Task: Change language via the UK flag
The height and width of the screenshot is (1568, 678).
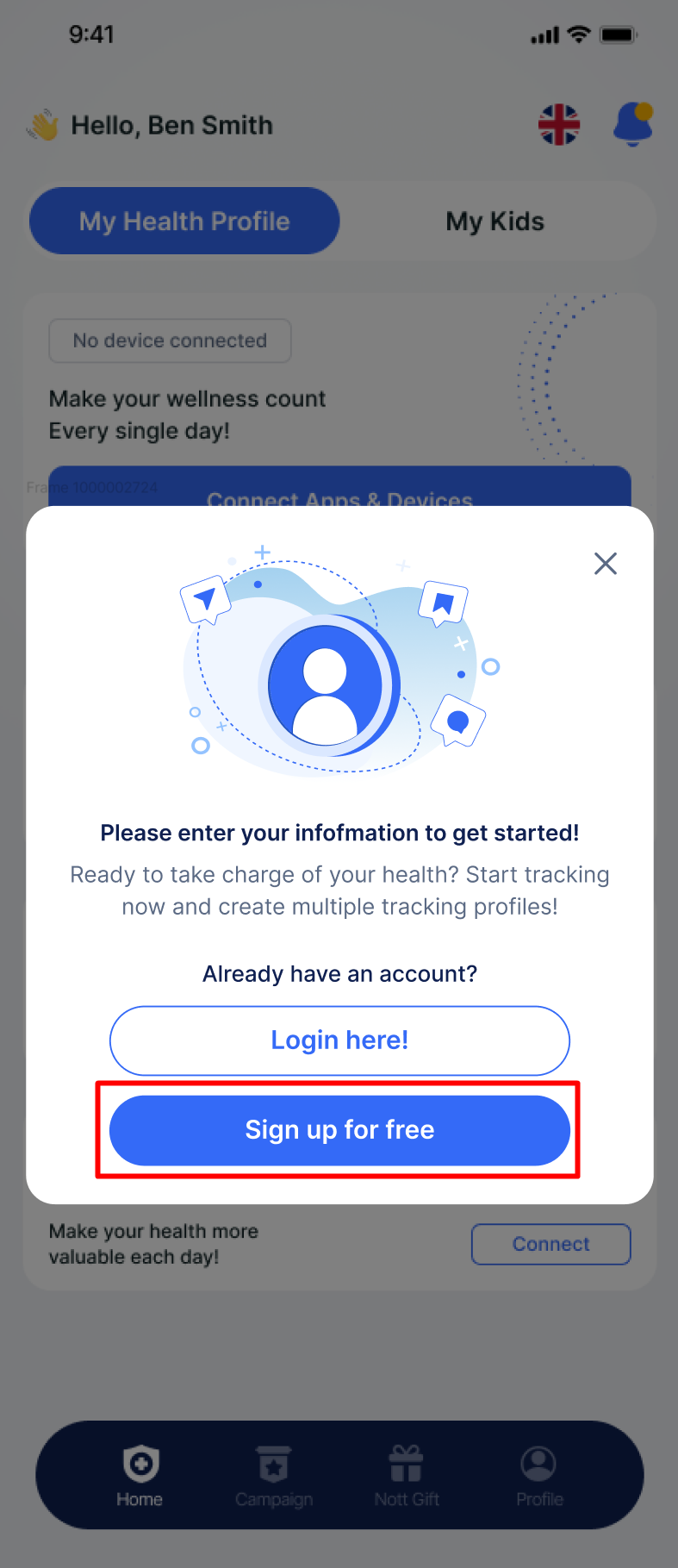Action: pos(559,125)
